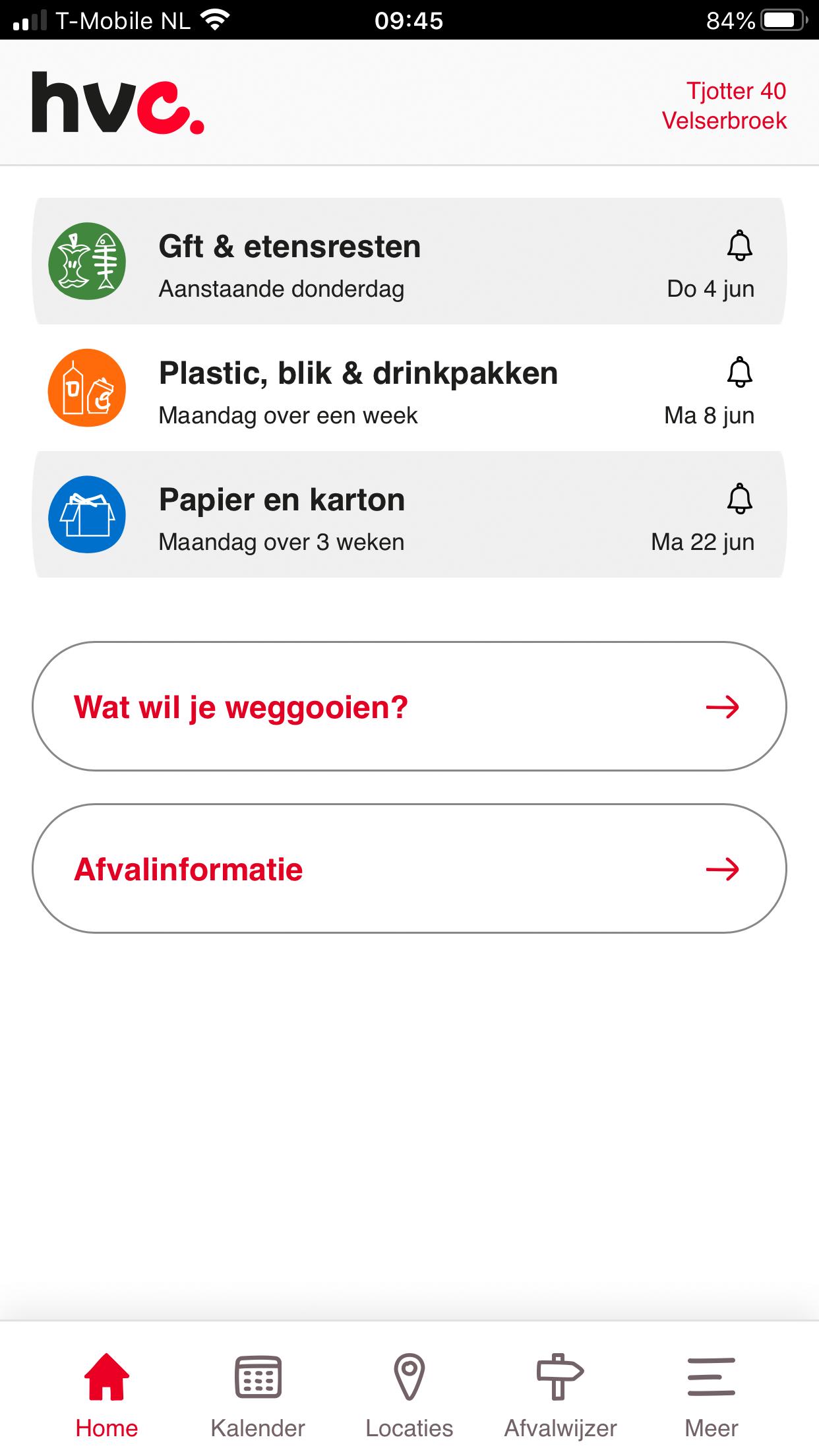Tap the battery indicator in the status bar

point(778,20)
